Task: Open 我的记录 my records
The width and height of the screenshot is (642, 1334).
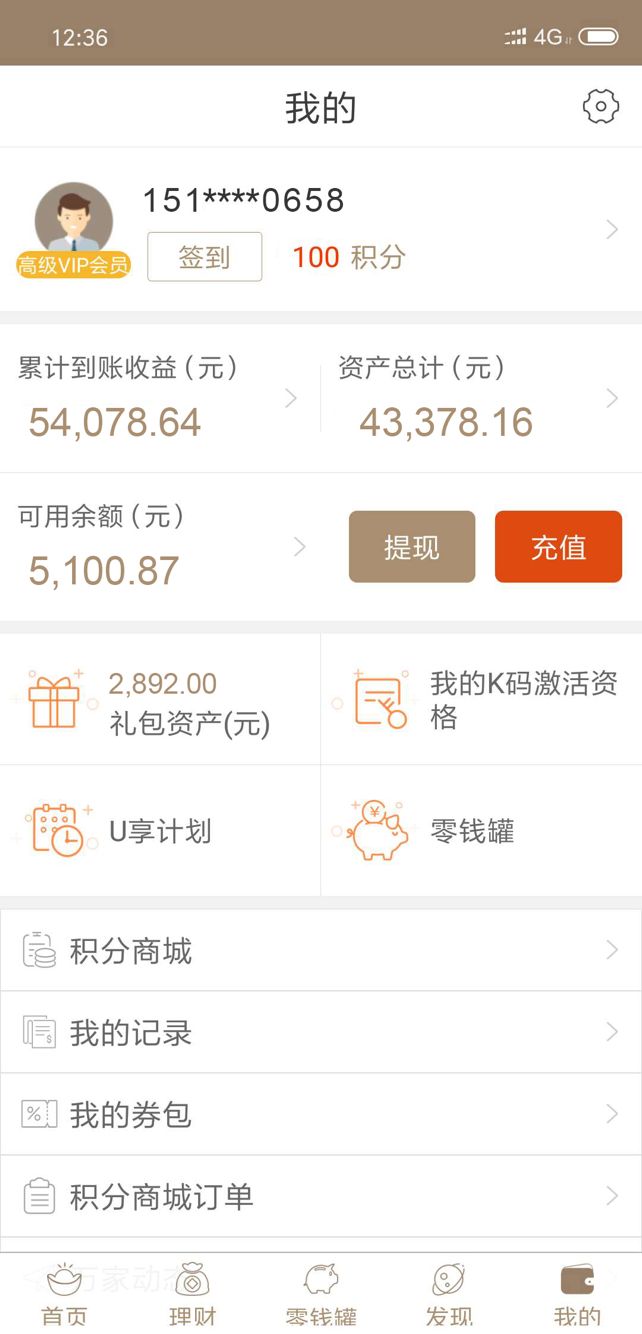Action: (x=321, y=1032)
